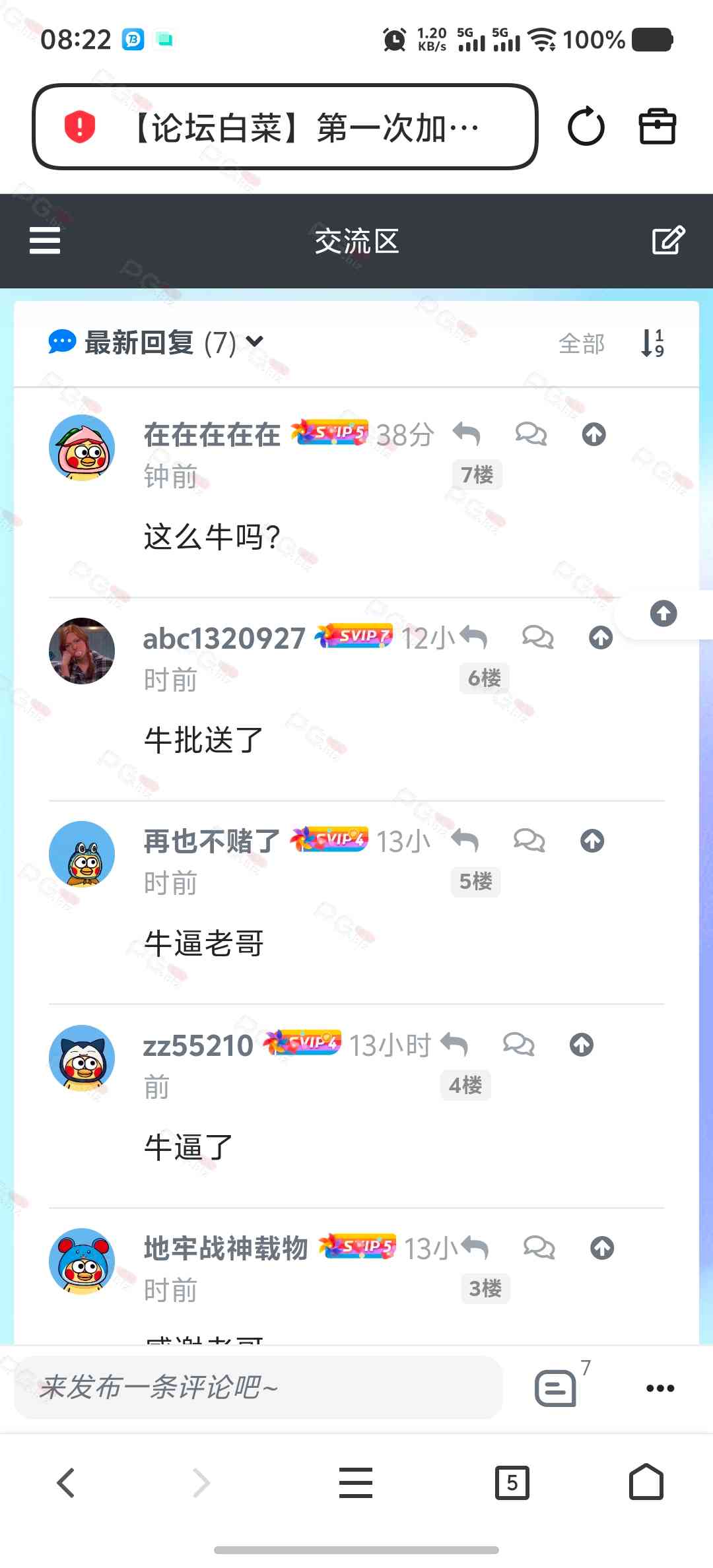Compose a new post with the edit icon
Screen dimensions: 713x1568
pos(668,240)
